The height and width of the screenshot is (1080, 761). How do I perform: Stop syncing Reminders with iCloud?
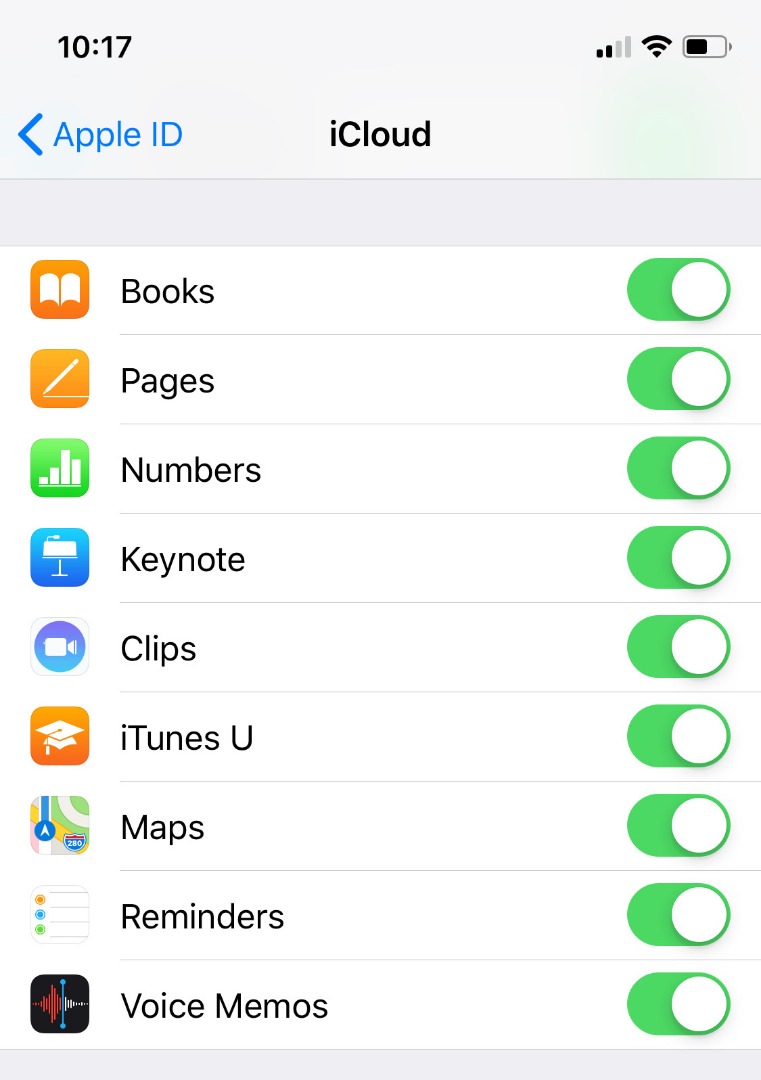click(678, 916)
